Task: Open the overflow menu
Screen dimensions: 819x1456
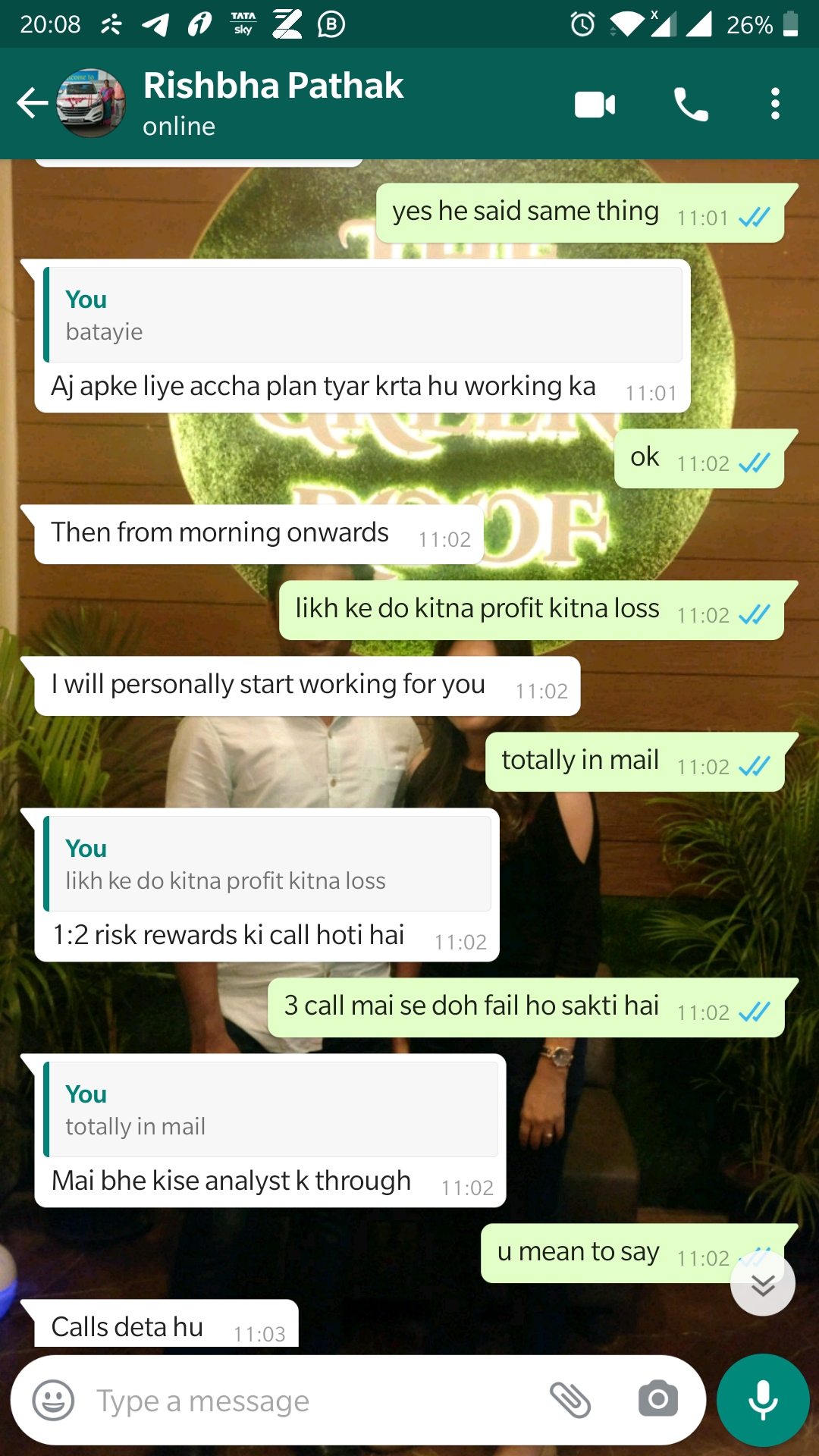Action: pos(774,104)
